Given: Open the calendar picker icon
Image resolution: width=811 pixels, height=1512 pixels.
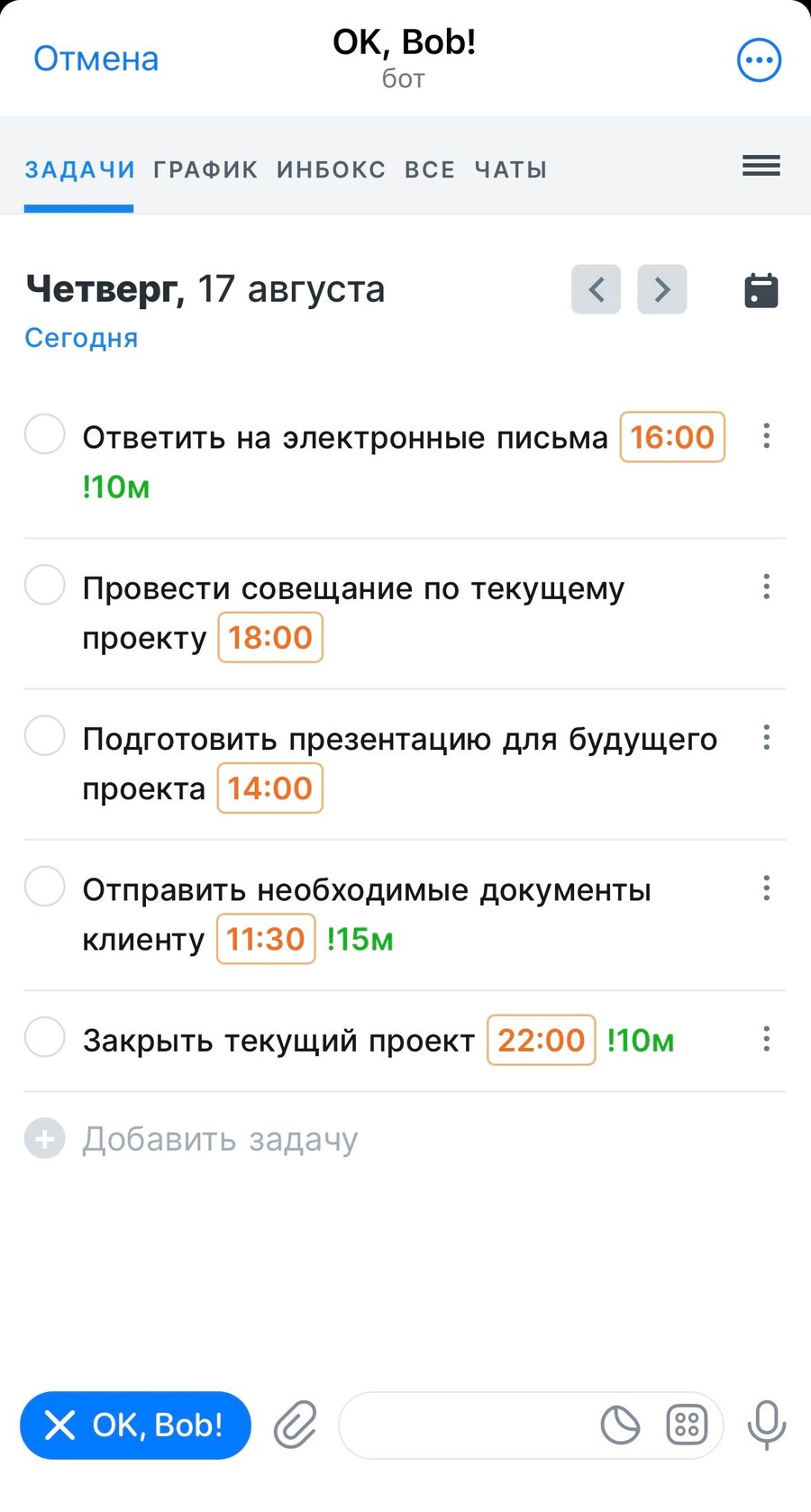Looking at the screenshot, I should click(761, 289).
